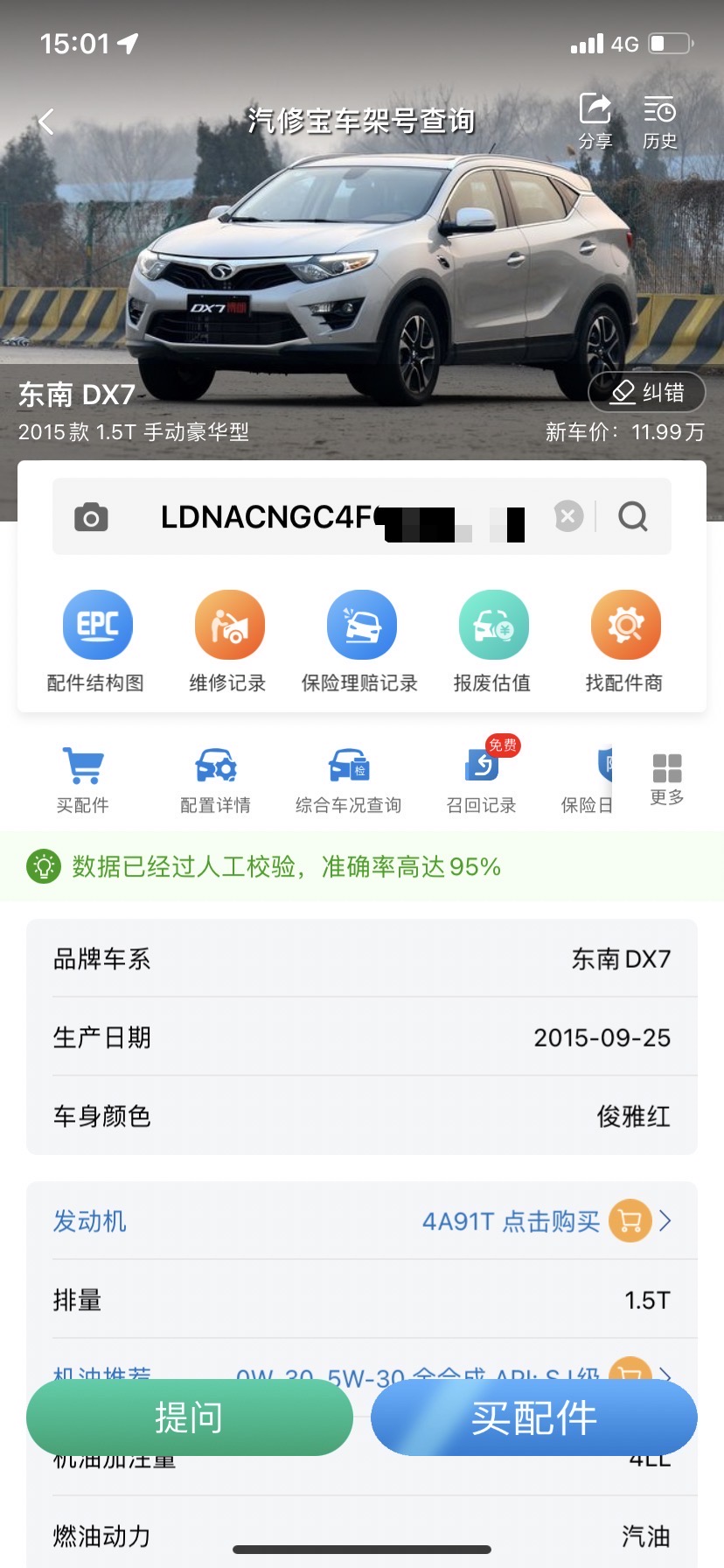Screen dimensions: 724x1568
Task: Tap the 纠错 correction button
Action: (647, 392)
